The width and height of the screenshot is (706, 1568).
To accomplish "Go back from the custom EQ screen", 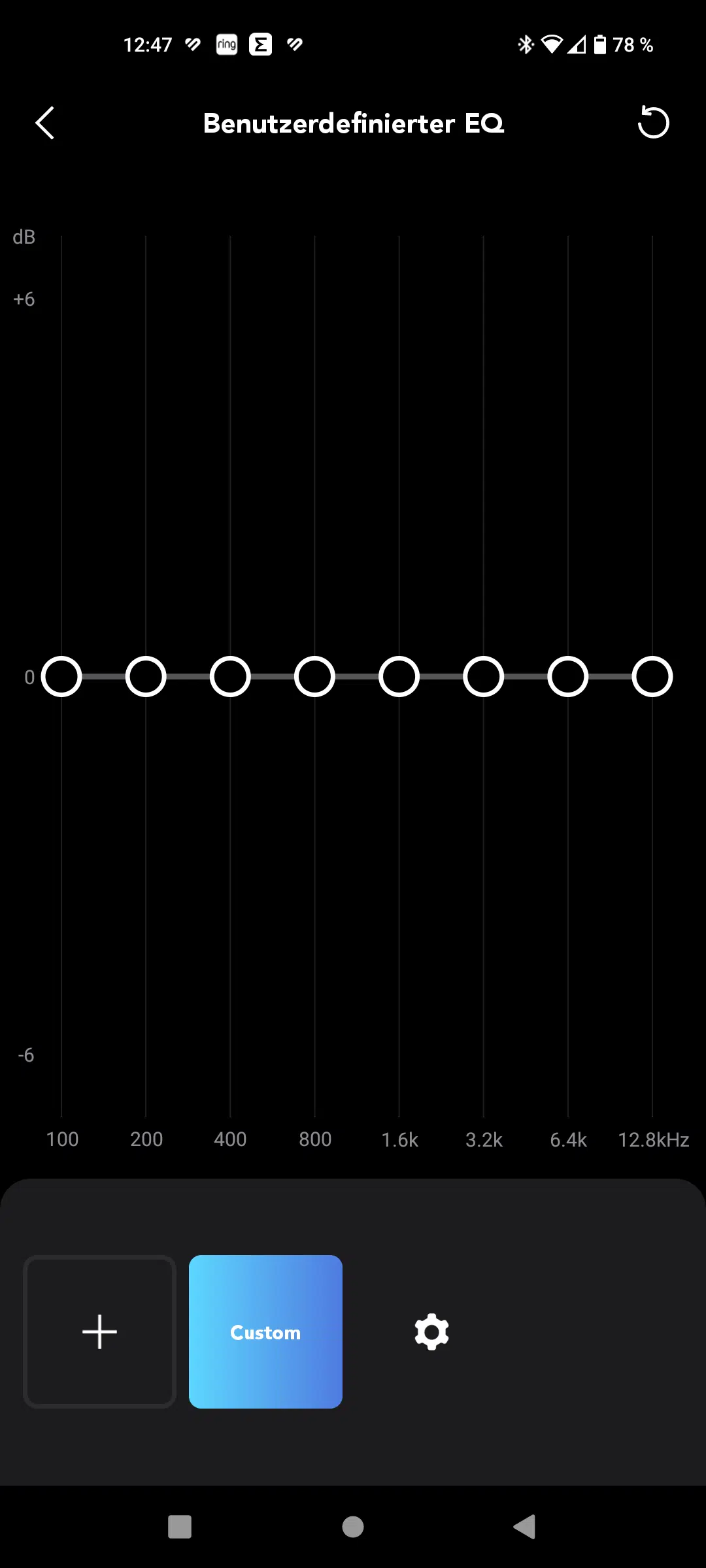I will tap(44, 123).
